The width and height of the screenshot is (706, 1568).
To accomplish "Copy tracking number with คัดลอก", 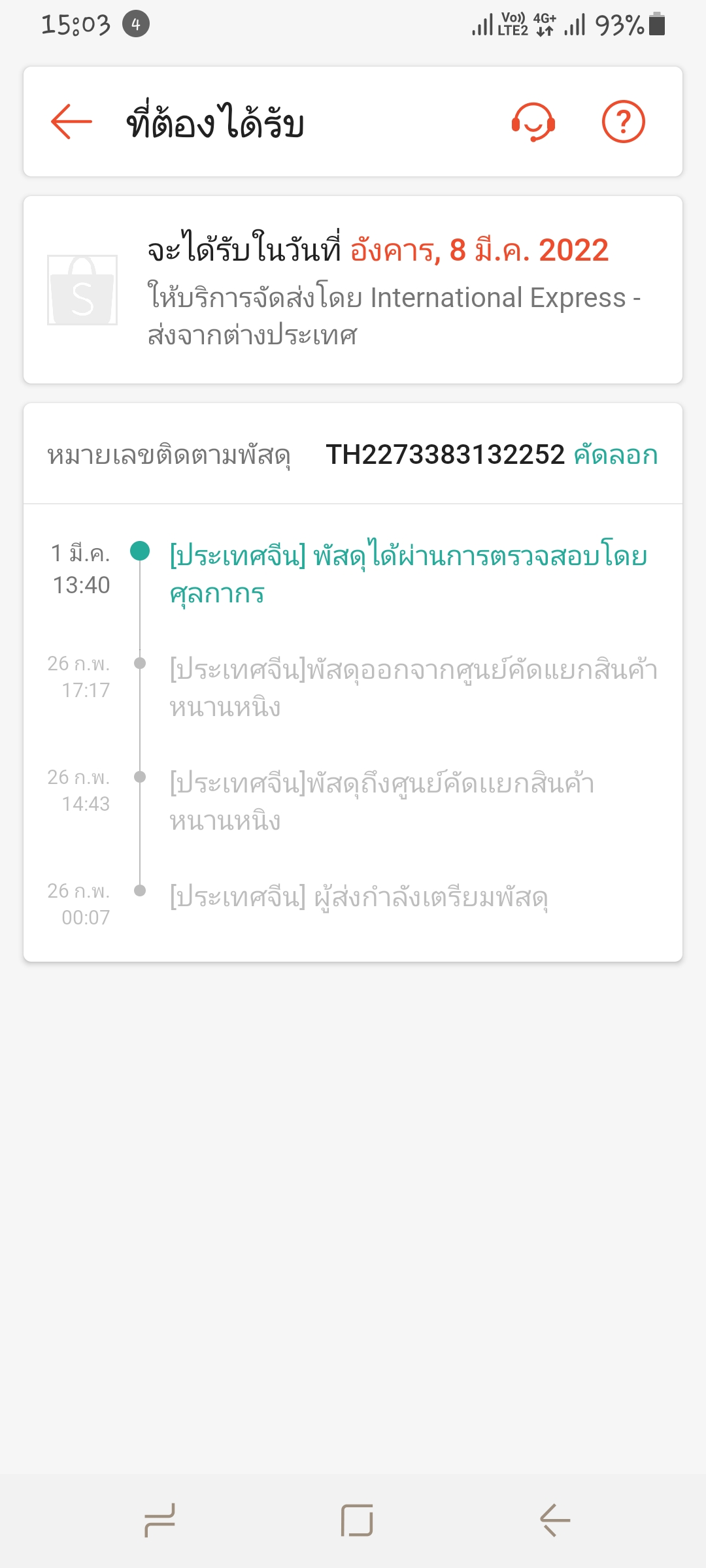I will click(616, 454).
